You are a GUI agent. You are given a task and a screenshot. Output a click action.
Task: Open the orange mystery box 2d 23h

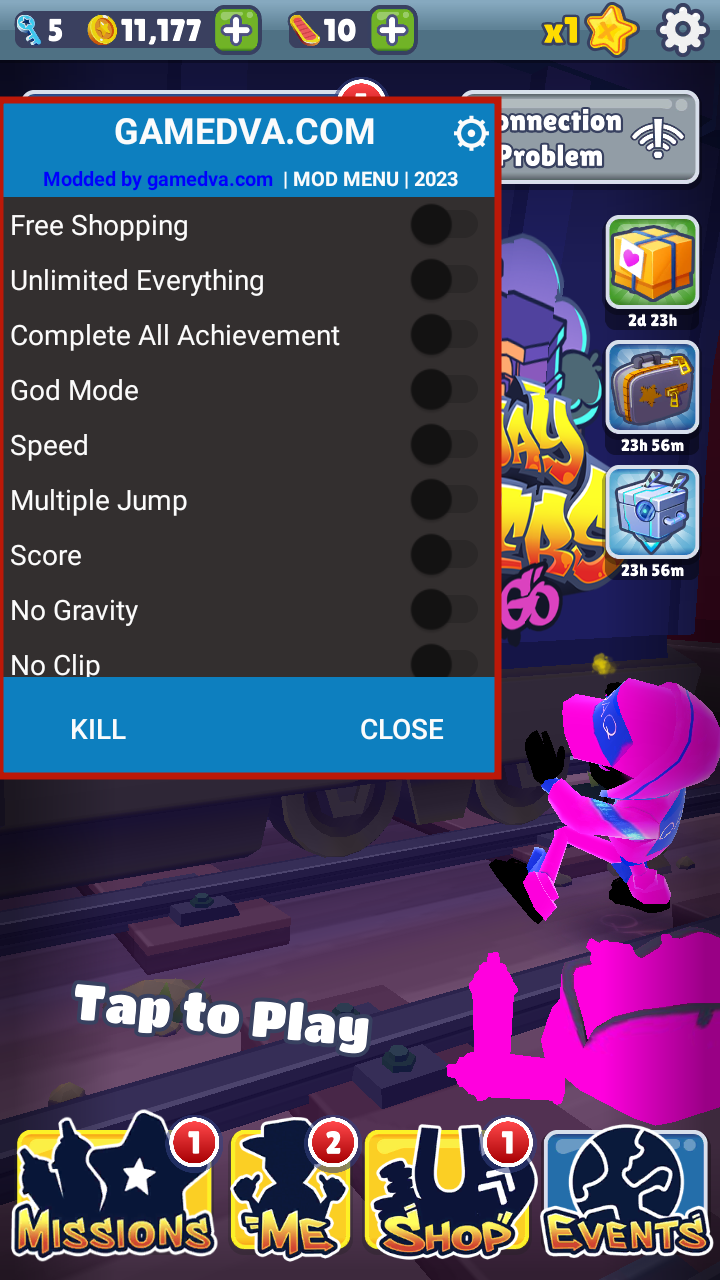click(x=651, y=262)
